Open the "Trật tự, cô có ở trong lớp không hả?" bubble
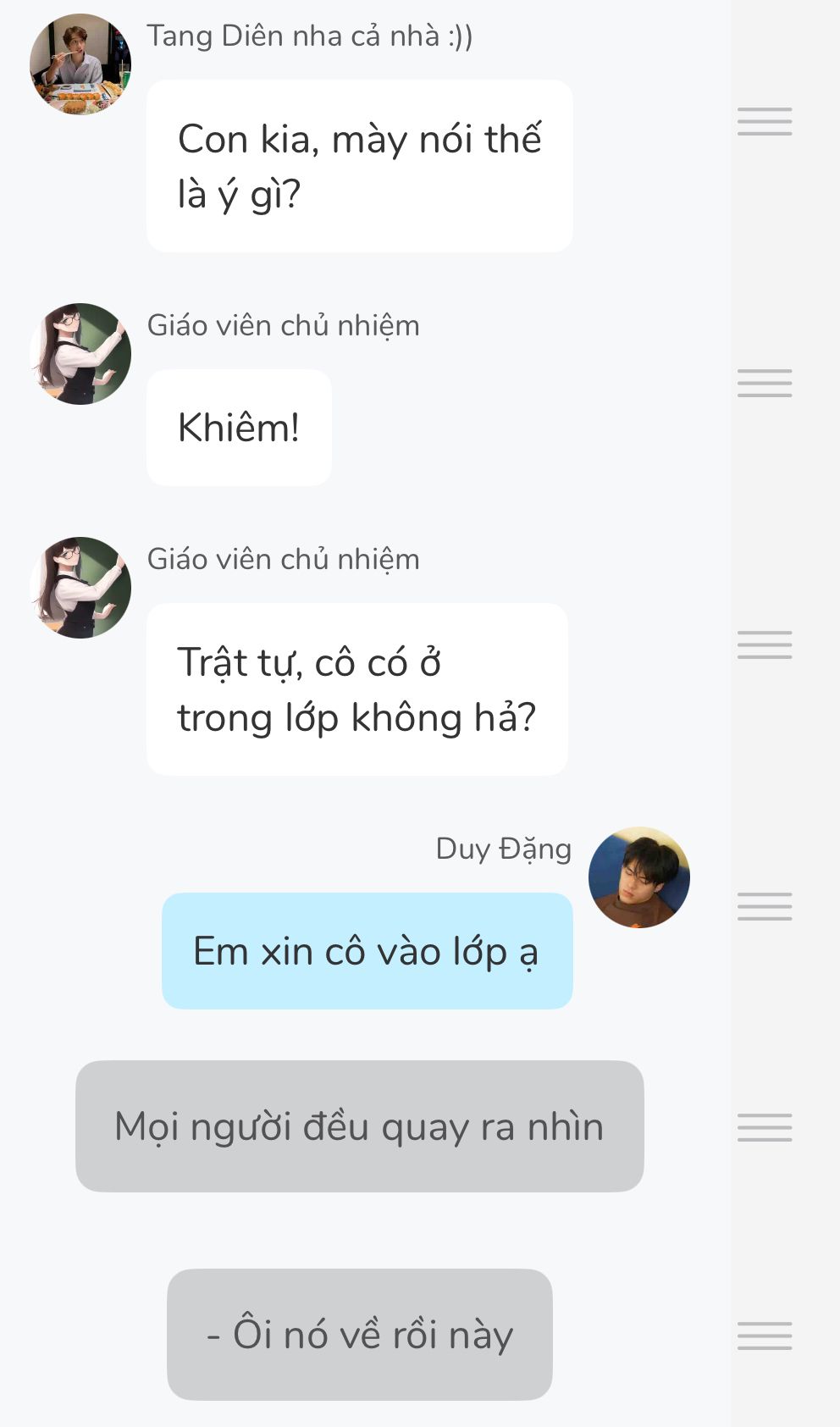The height and width of the screenshot is (1427, 840). 356,689
